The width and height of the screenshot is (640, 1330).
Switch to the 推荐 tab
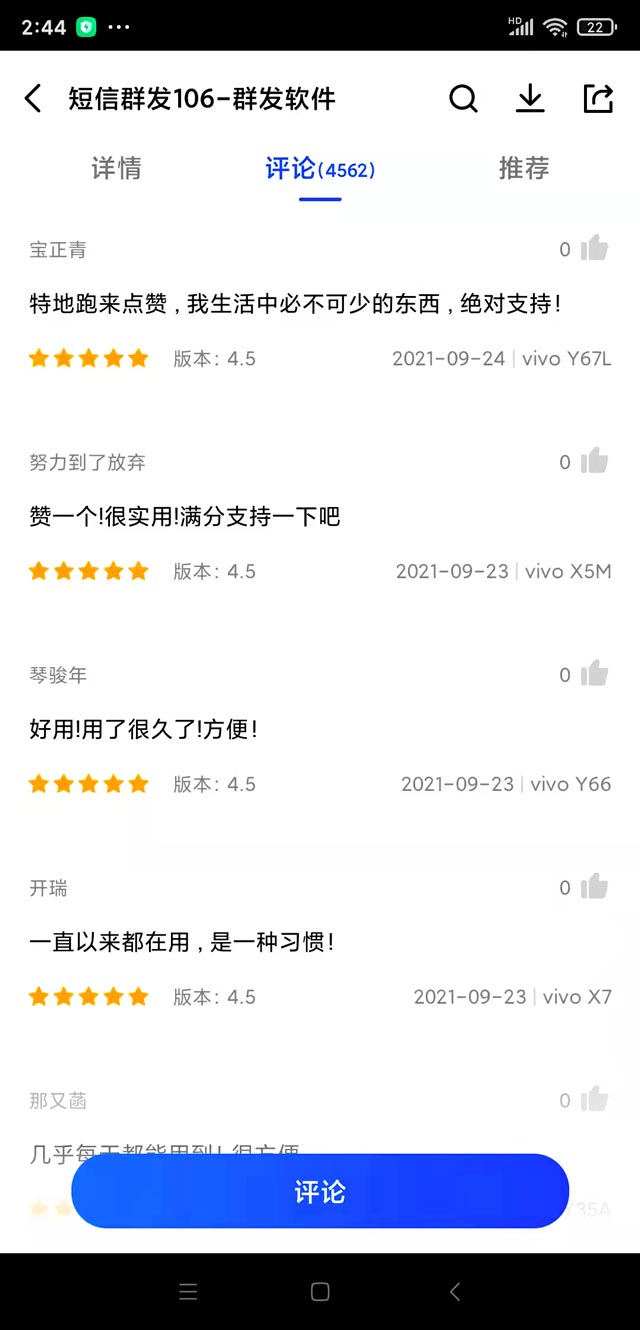pos(524,169)
